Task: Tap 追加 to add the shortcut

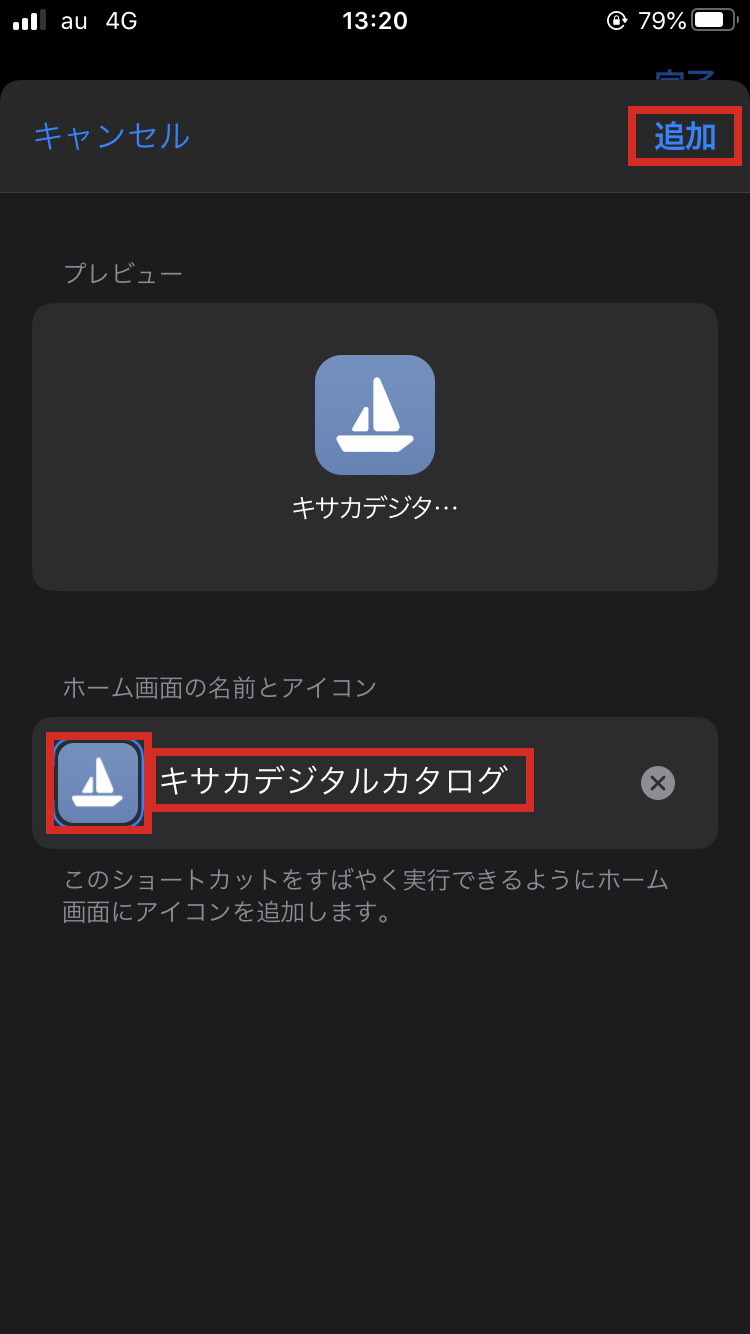Action: (x=685, y=136)
